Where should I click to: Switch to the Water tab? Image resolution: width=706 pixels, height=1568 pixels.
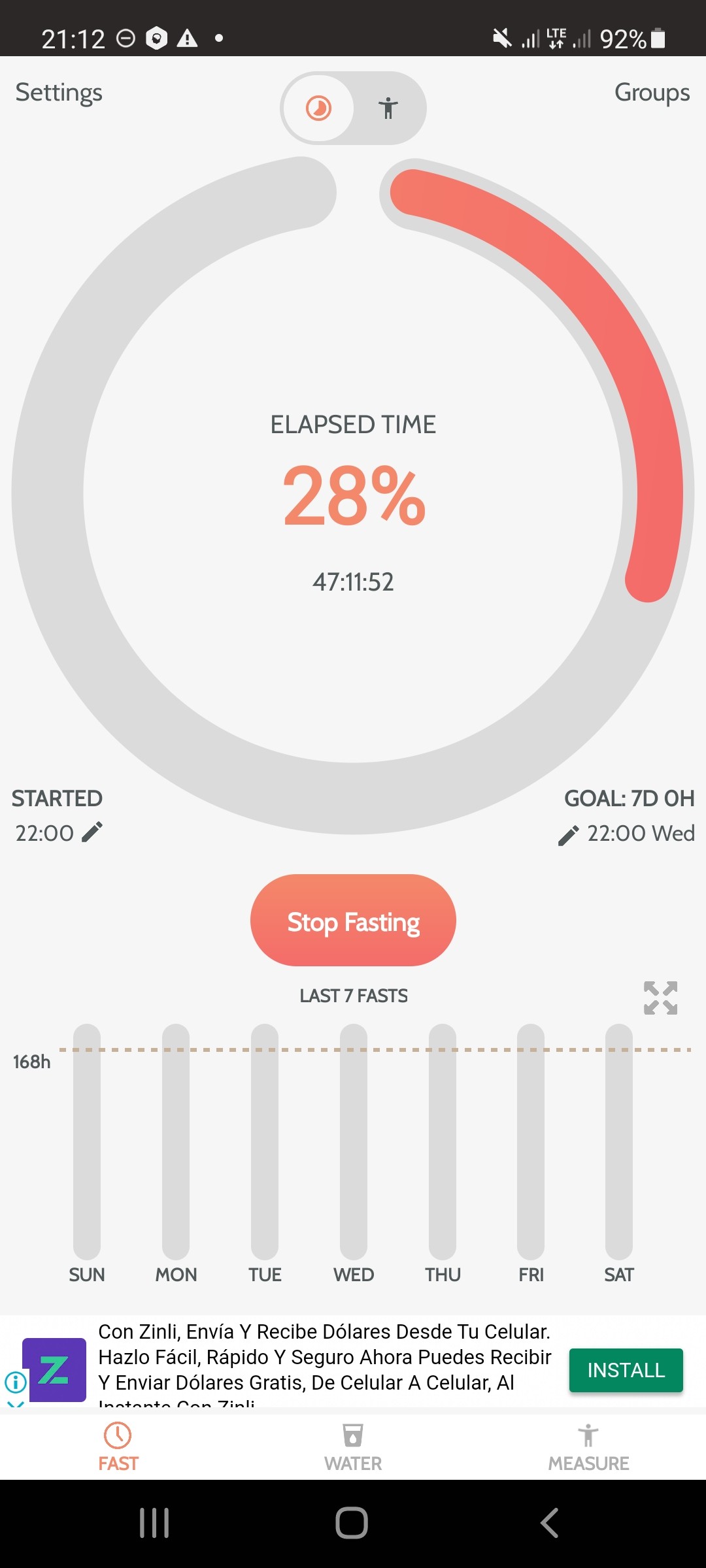353,1446
